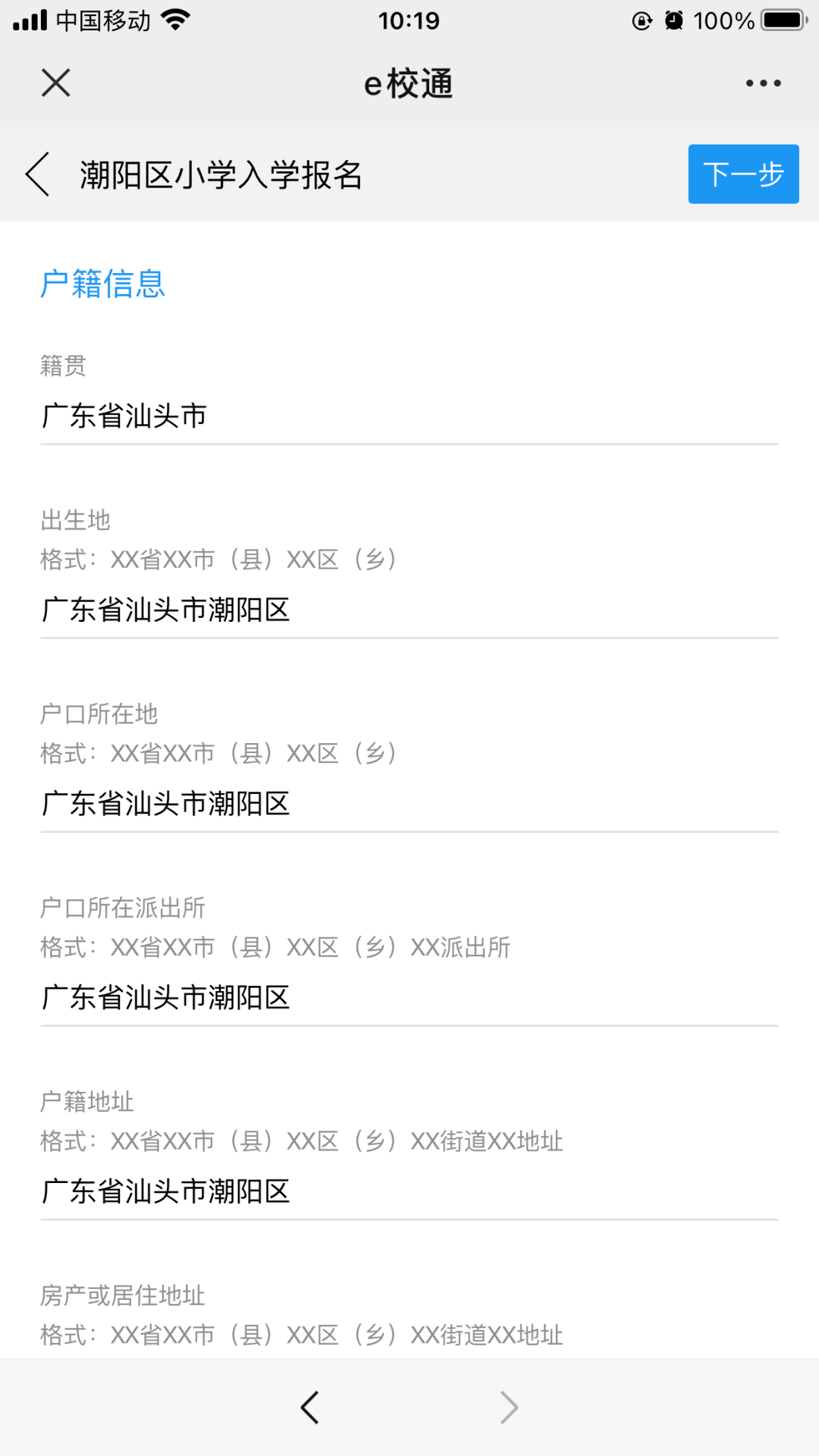Go forward with the bottom browser arrow

tap(510, 1407)
